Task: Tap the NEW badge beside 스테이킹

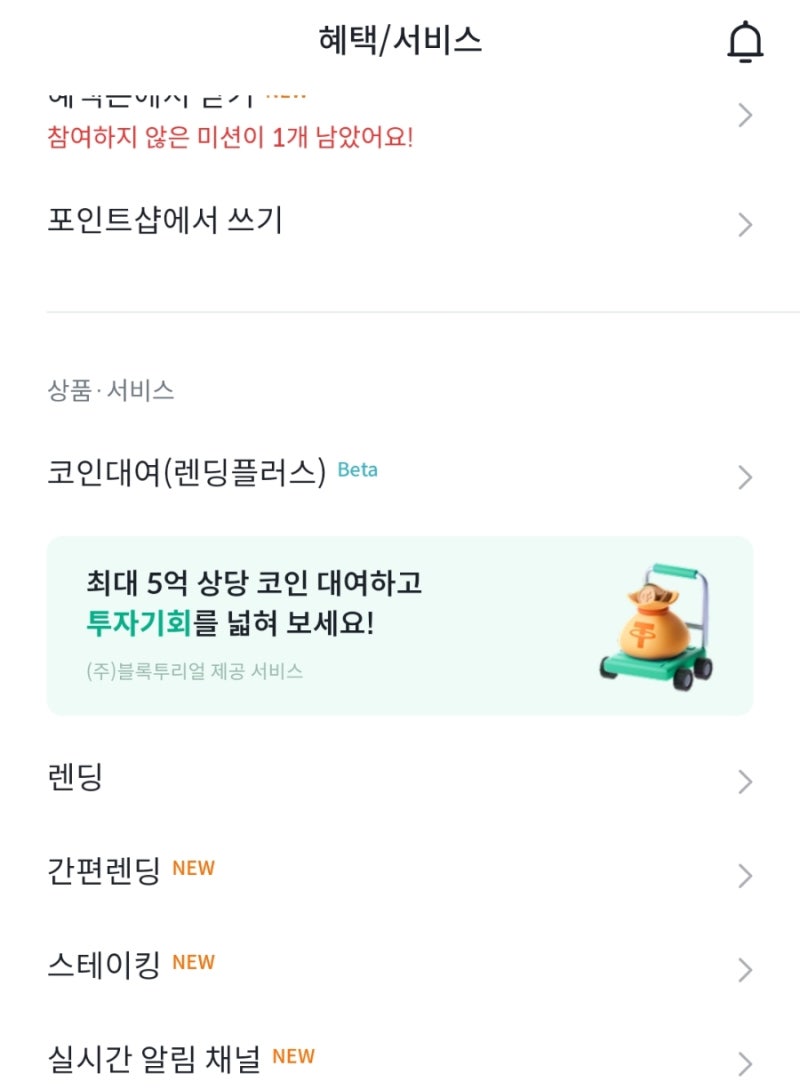Action: (x=196, y=961)
